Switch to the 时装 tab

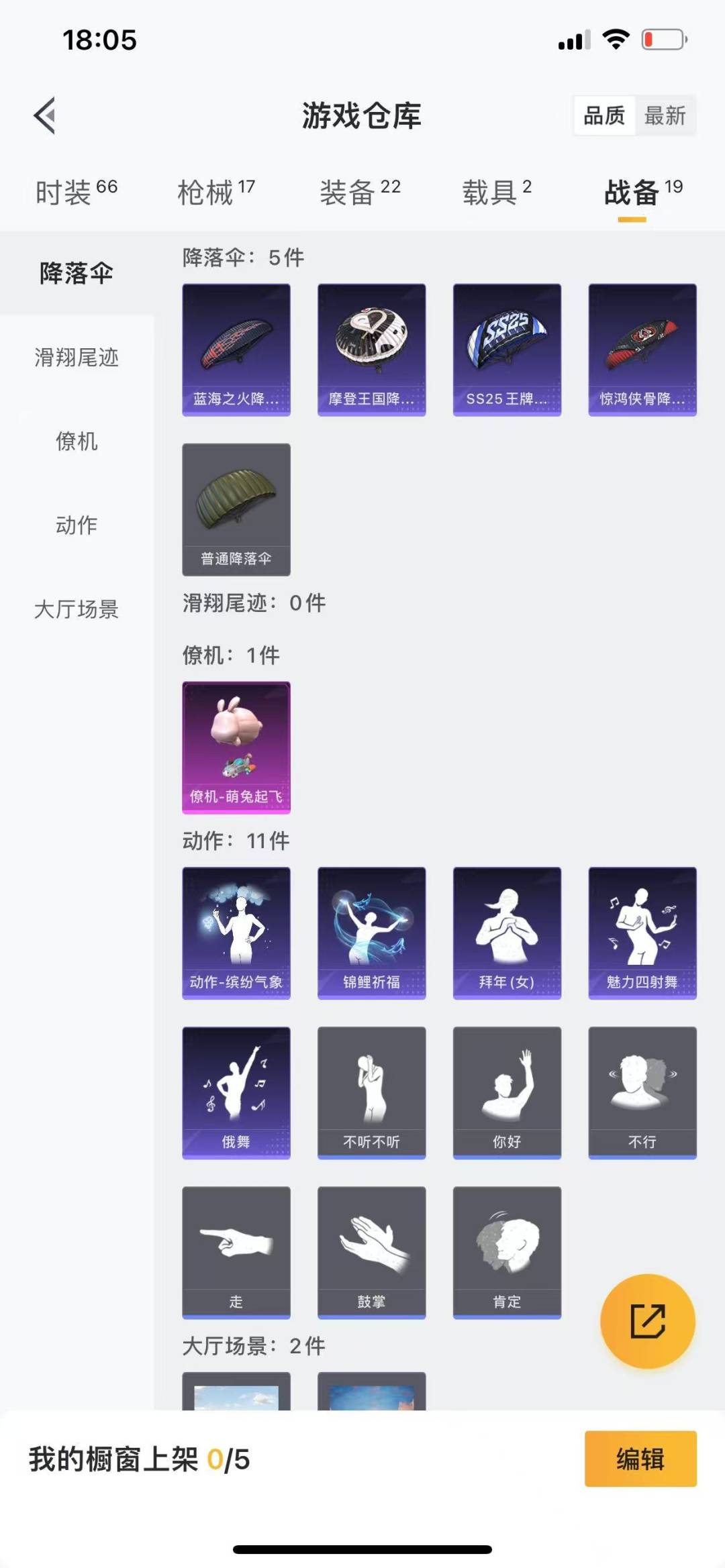coord(76,193)
